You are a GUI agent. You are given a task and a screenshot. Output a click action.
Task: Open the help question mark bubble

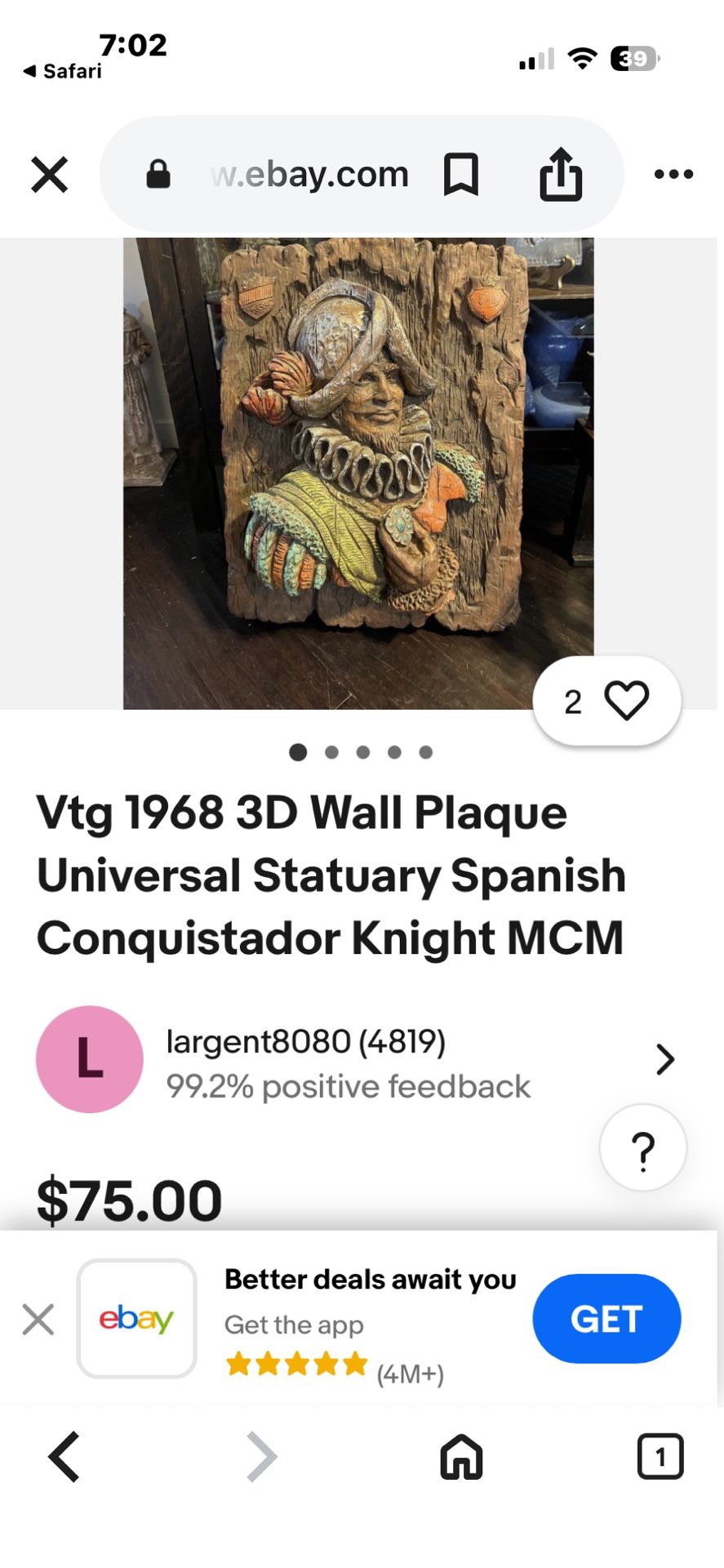[x=643, y=1147]
